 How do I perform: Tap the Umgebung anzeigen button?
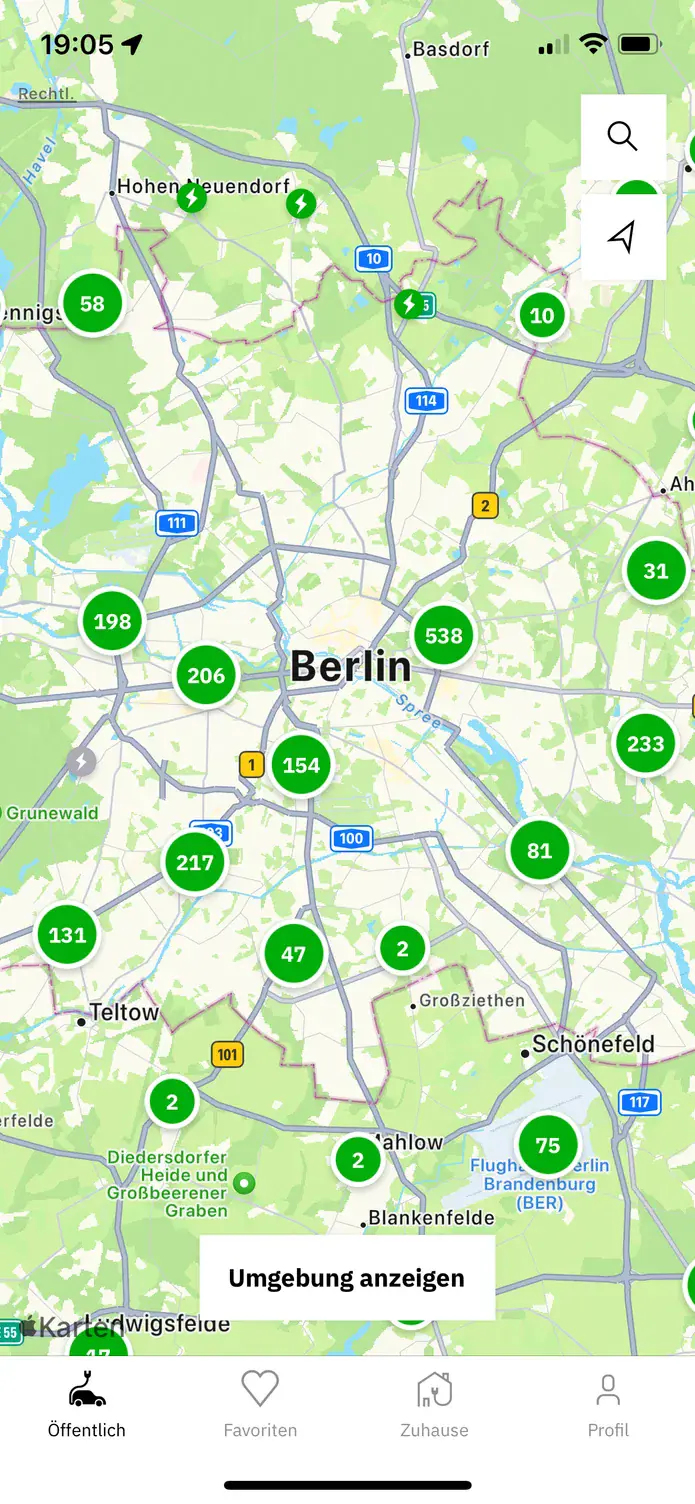coord(347,1278)
